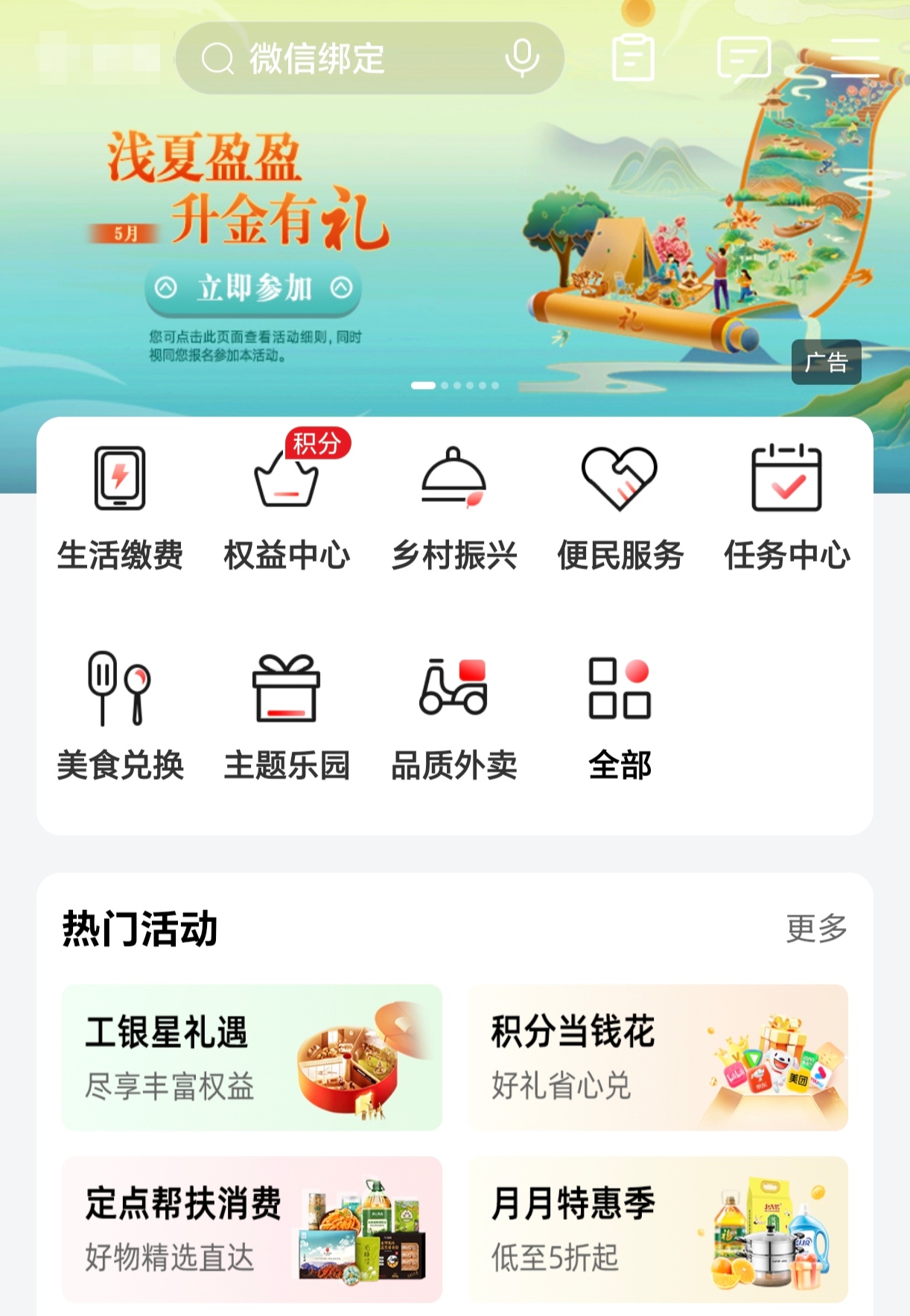This screenshot has width=910, height=1316.
Task: Open 乡村振兴 section
Action: (x=454, y=507)
